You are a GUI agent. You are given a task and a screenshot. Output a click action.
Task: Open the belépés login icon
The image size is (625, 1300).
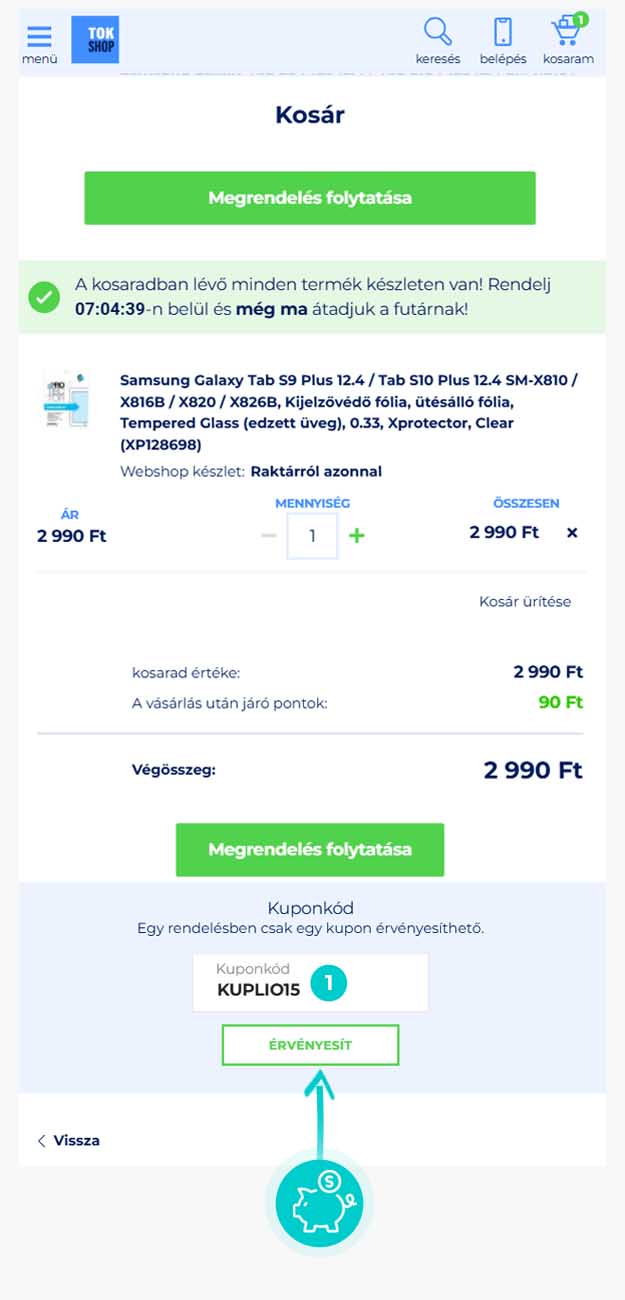point(503,40)
